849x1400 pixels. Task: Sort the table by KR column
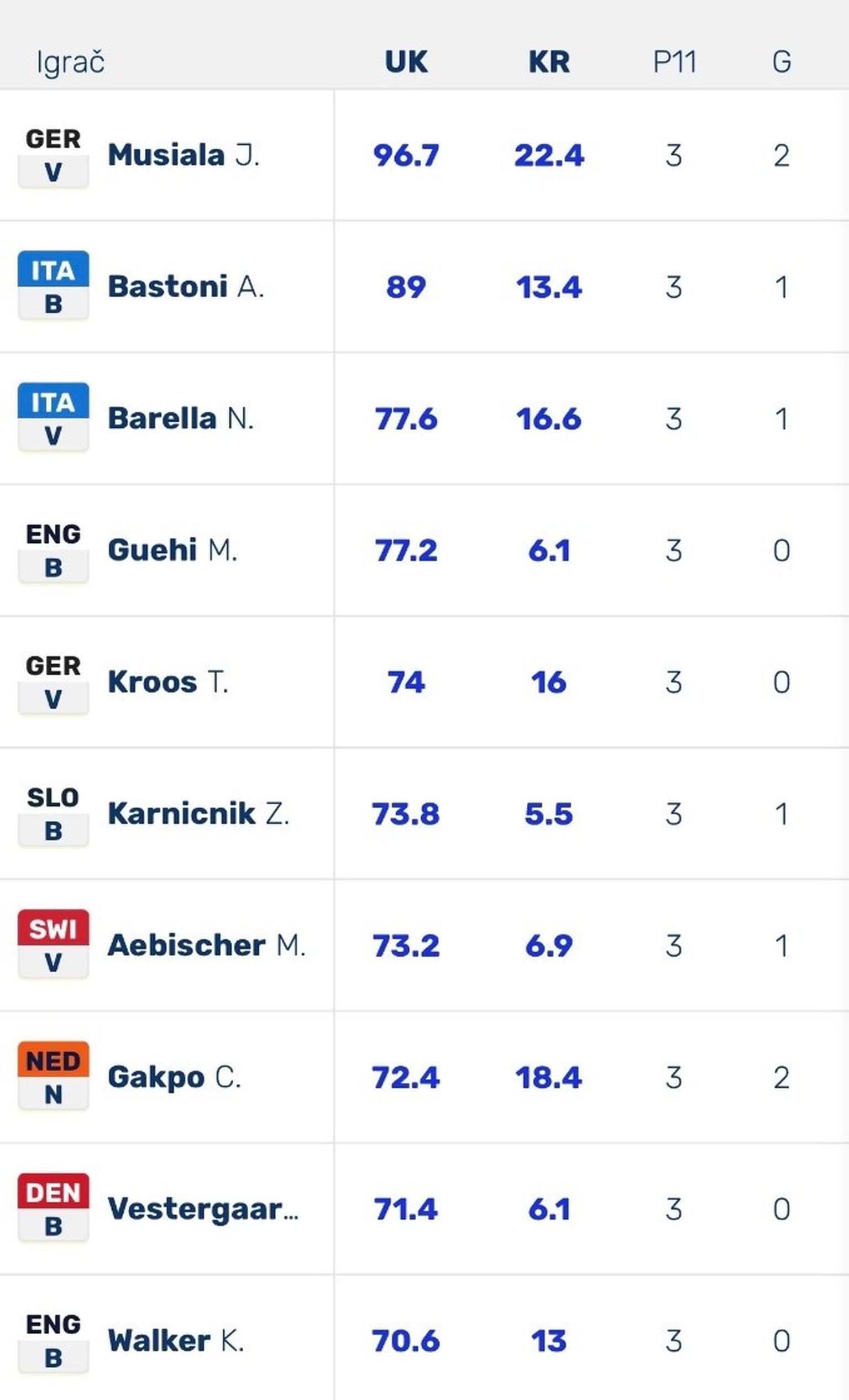(x=549, y=61)
